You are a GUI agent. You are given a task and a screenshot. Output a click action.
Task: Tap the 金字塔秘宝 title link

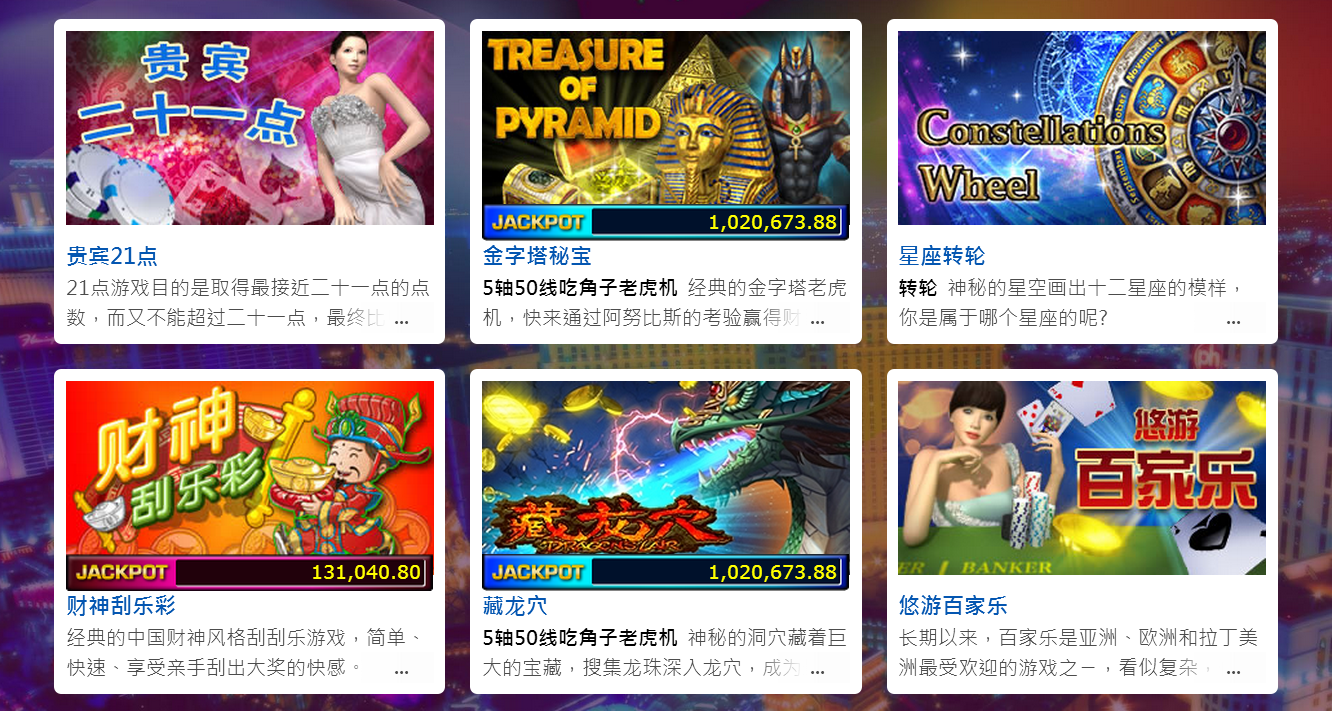(537, 256)
